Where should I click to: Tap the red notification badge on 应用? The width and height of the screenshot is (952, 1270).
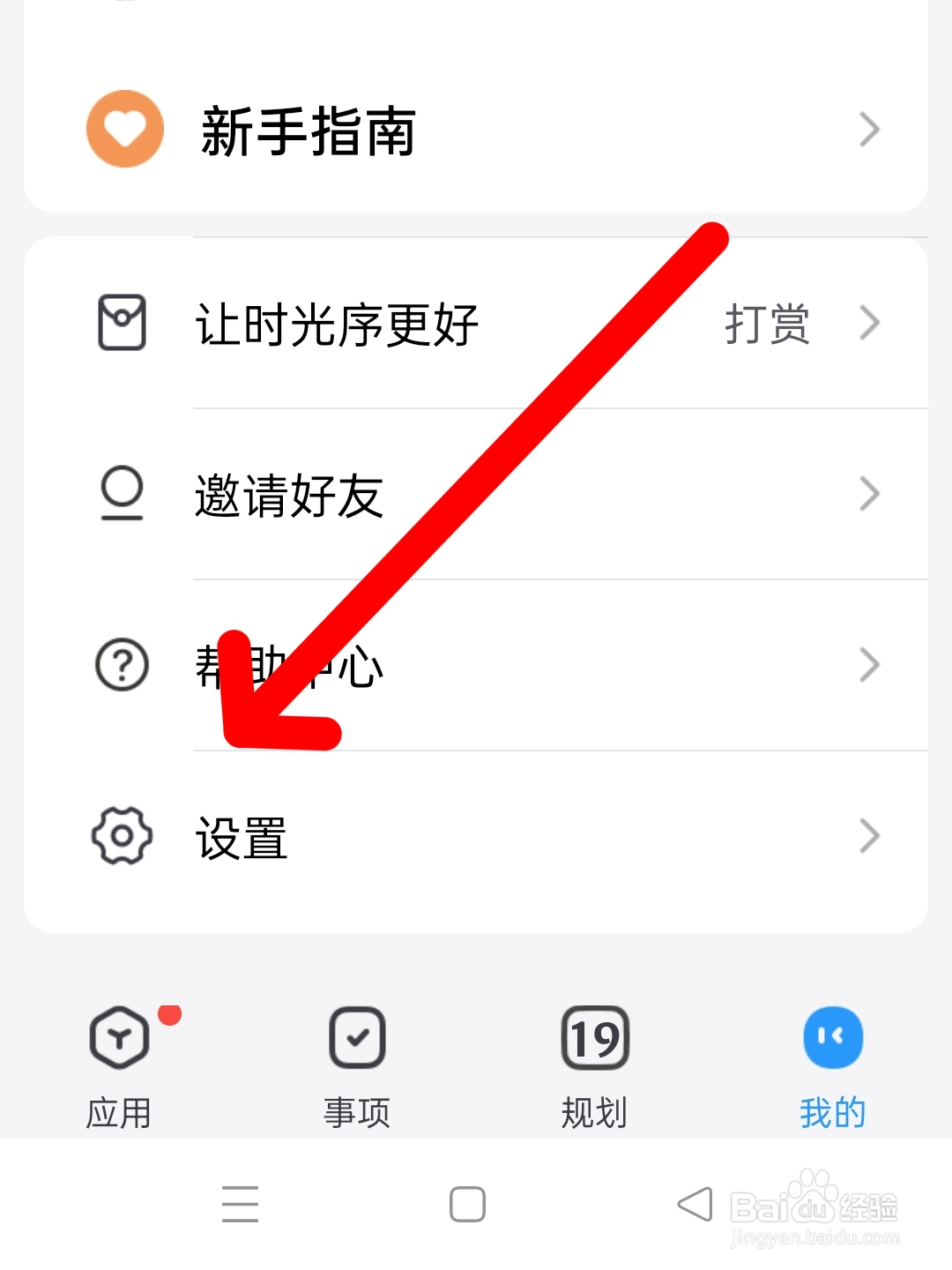(171, 1016)
